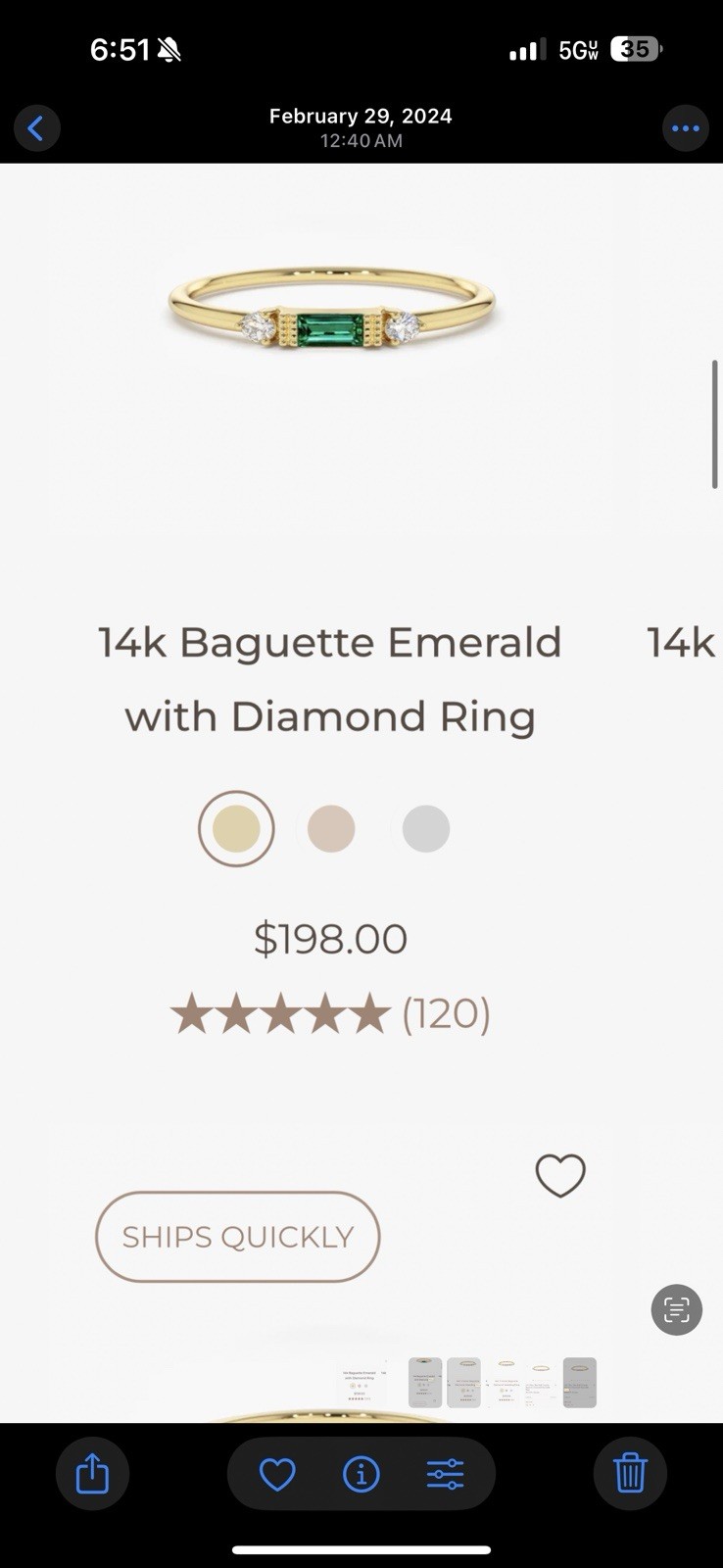The width and height of the screenshot is (723, 1568).
Task: Tap the (120) reviews count link
Action: (446, 1013)
